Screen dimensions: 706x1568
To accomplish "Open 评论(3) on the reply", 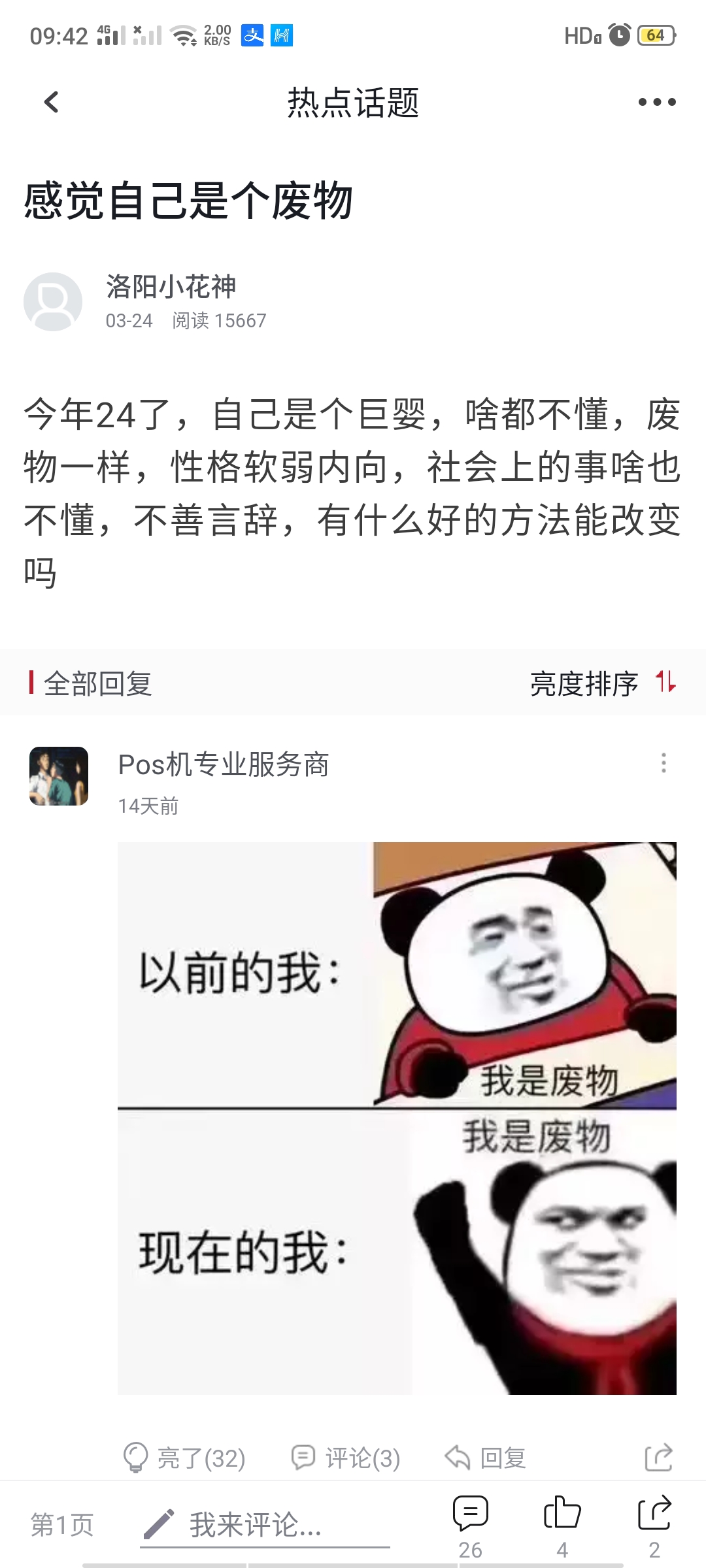I will 346,1458.
